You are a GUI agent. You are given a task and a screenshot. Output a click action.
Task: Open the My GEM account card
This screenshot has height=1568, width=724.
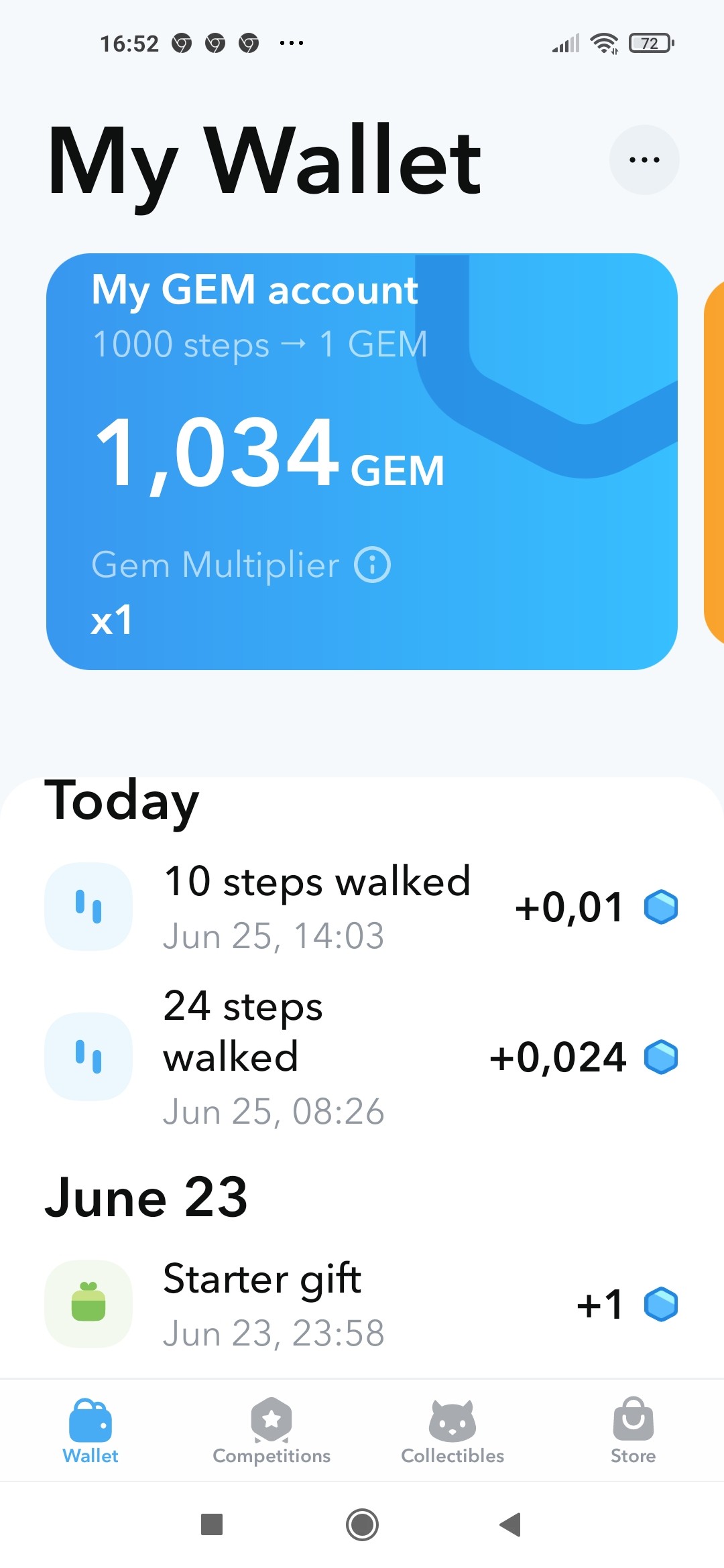coord(362,461)
